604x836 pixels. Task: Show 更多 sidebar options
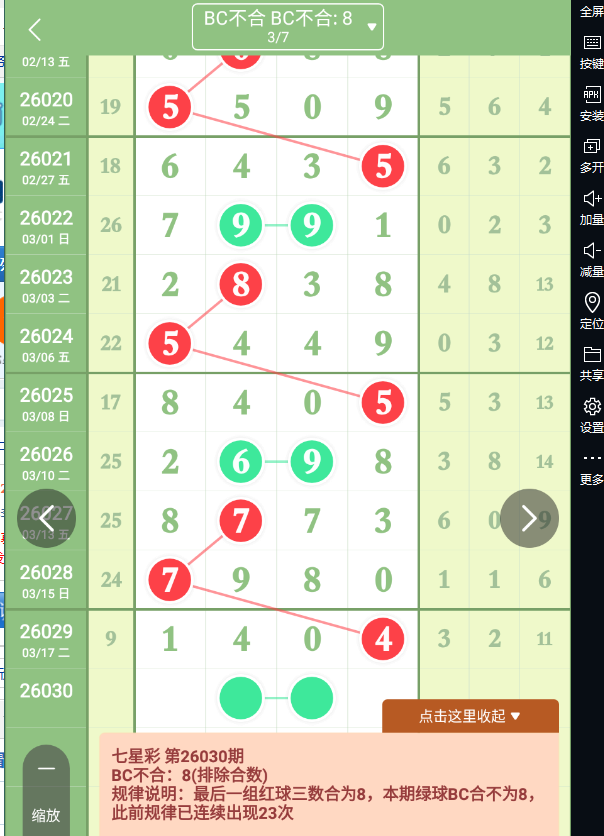click(x=591, y=467)
